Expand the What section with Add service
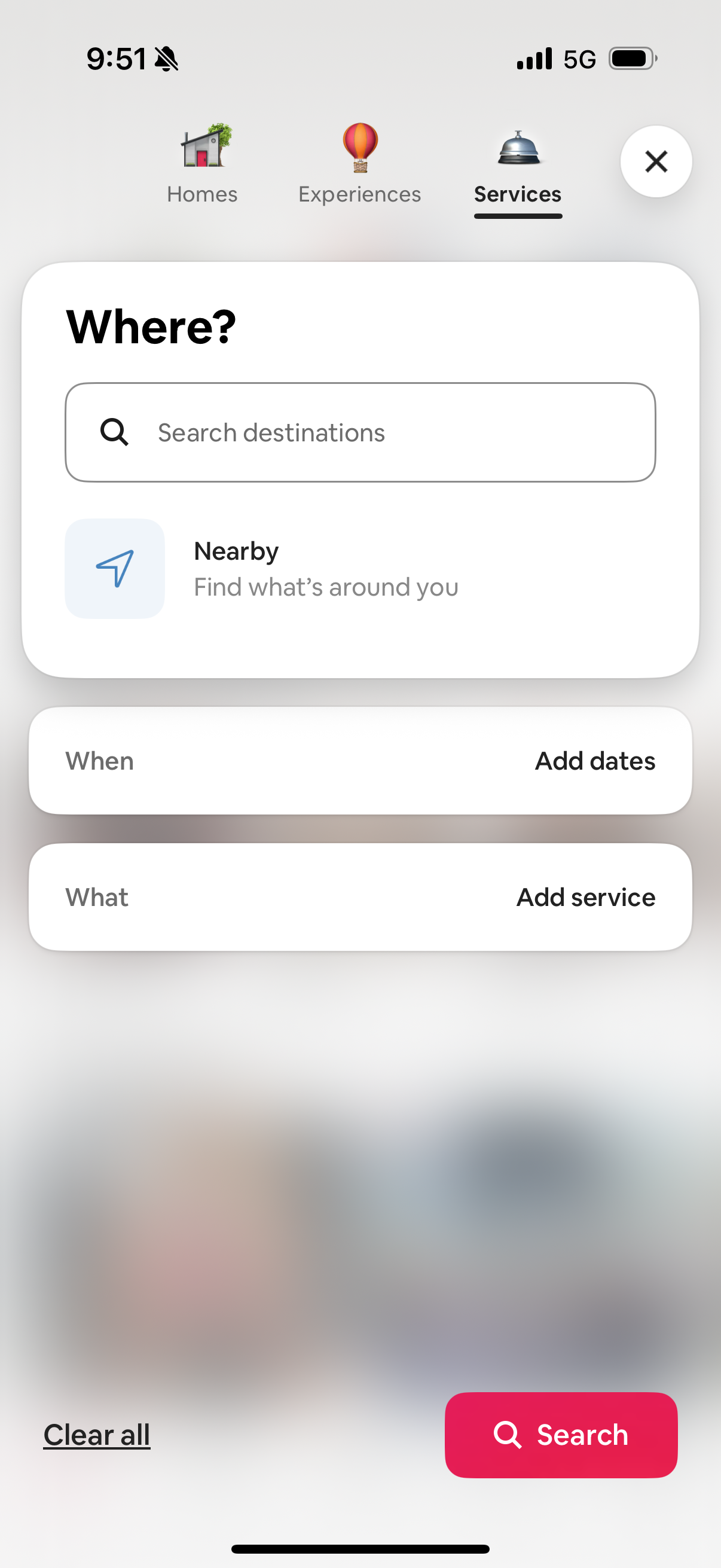Viewport: 721px width, 1568px height. pos(586,896)
